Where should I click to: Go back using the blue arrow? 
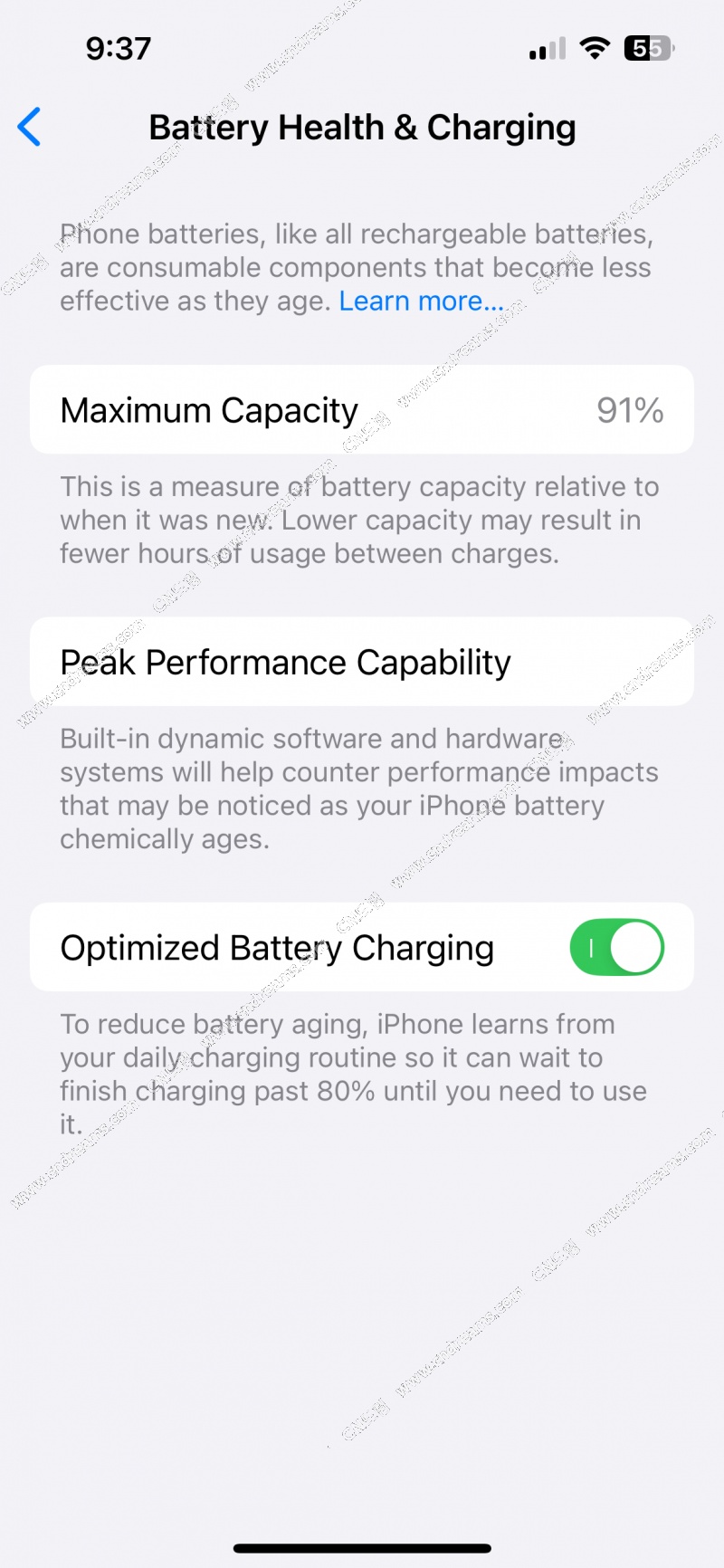(x=30, y=127)
